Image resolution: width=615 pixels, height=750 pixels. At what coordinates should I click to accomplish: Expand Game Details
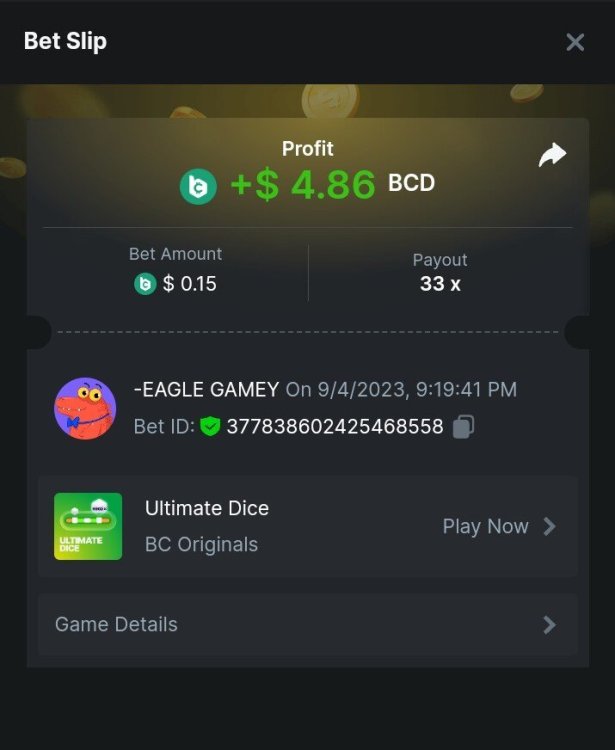click(307, 624)
